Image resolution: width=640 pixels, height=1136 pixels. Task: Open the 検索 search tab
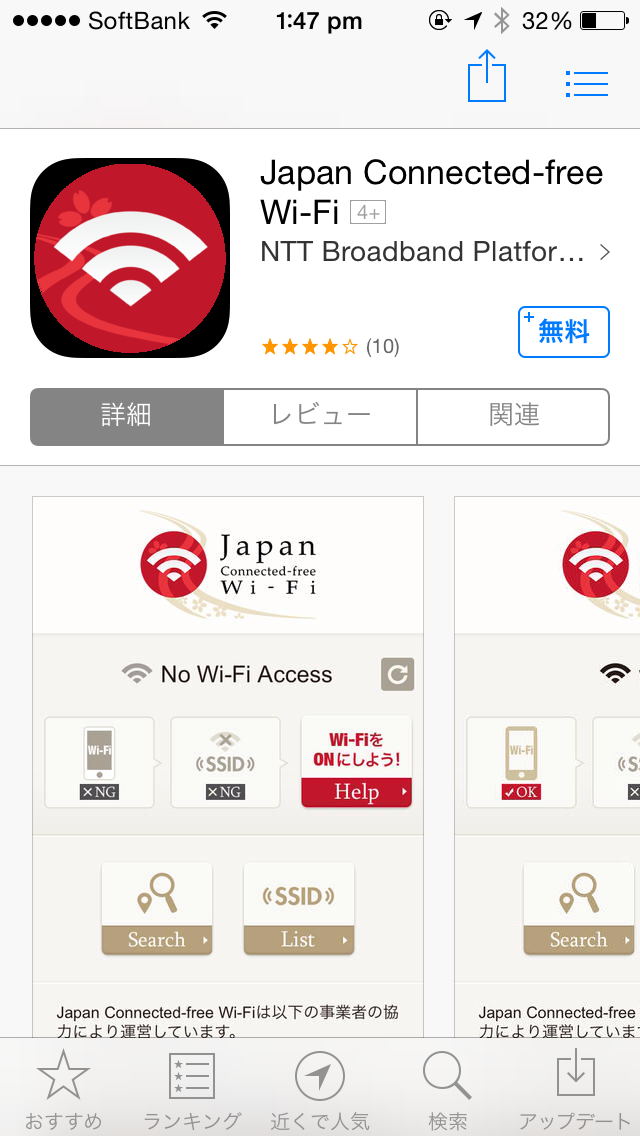point(447,1090)
